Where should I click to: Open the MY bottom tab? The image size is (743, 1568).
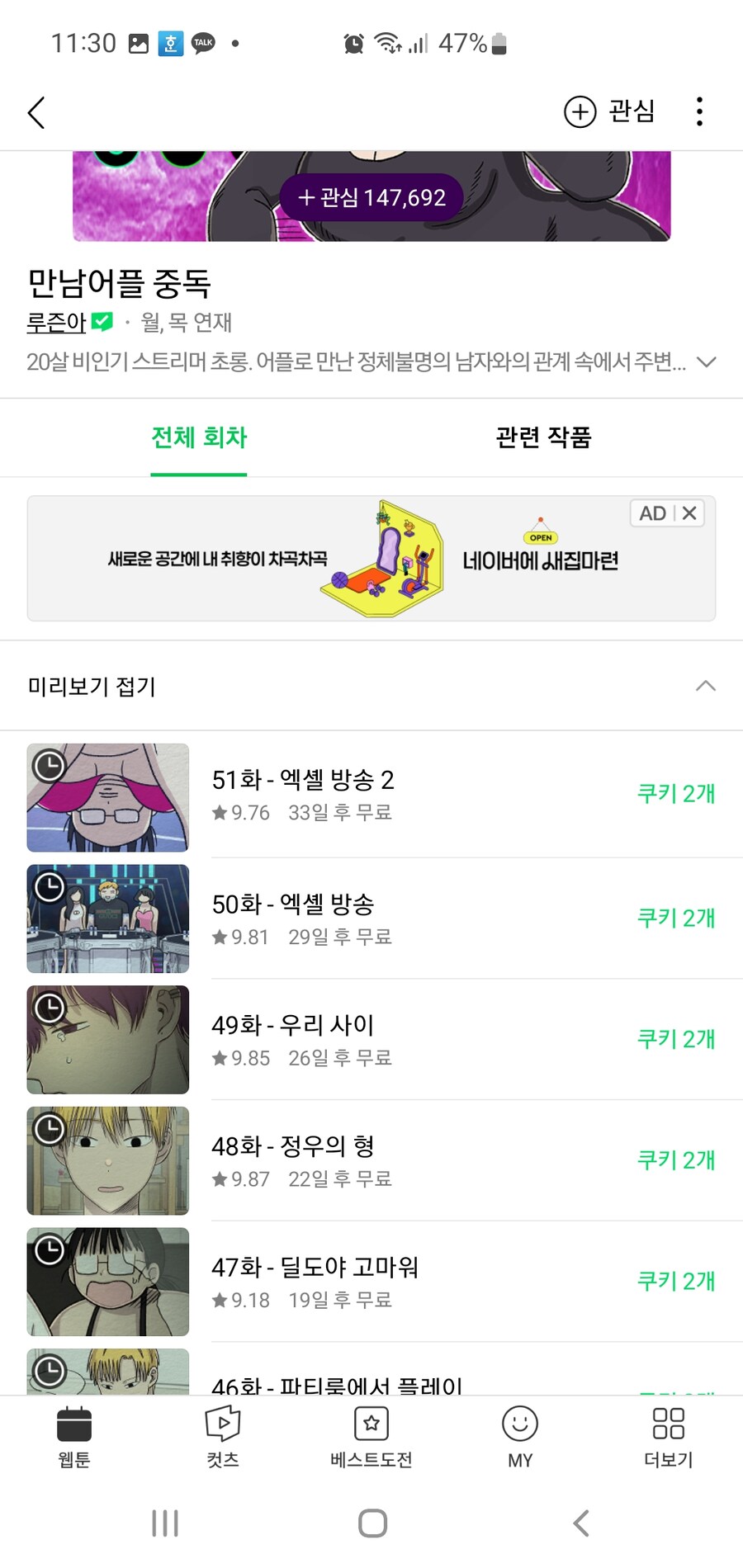pyautogui.click(x=520, y=1437)
